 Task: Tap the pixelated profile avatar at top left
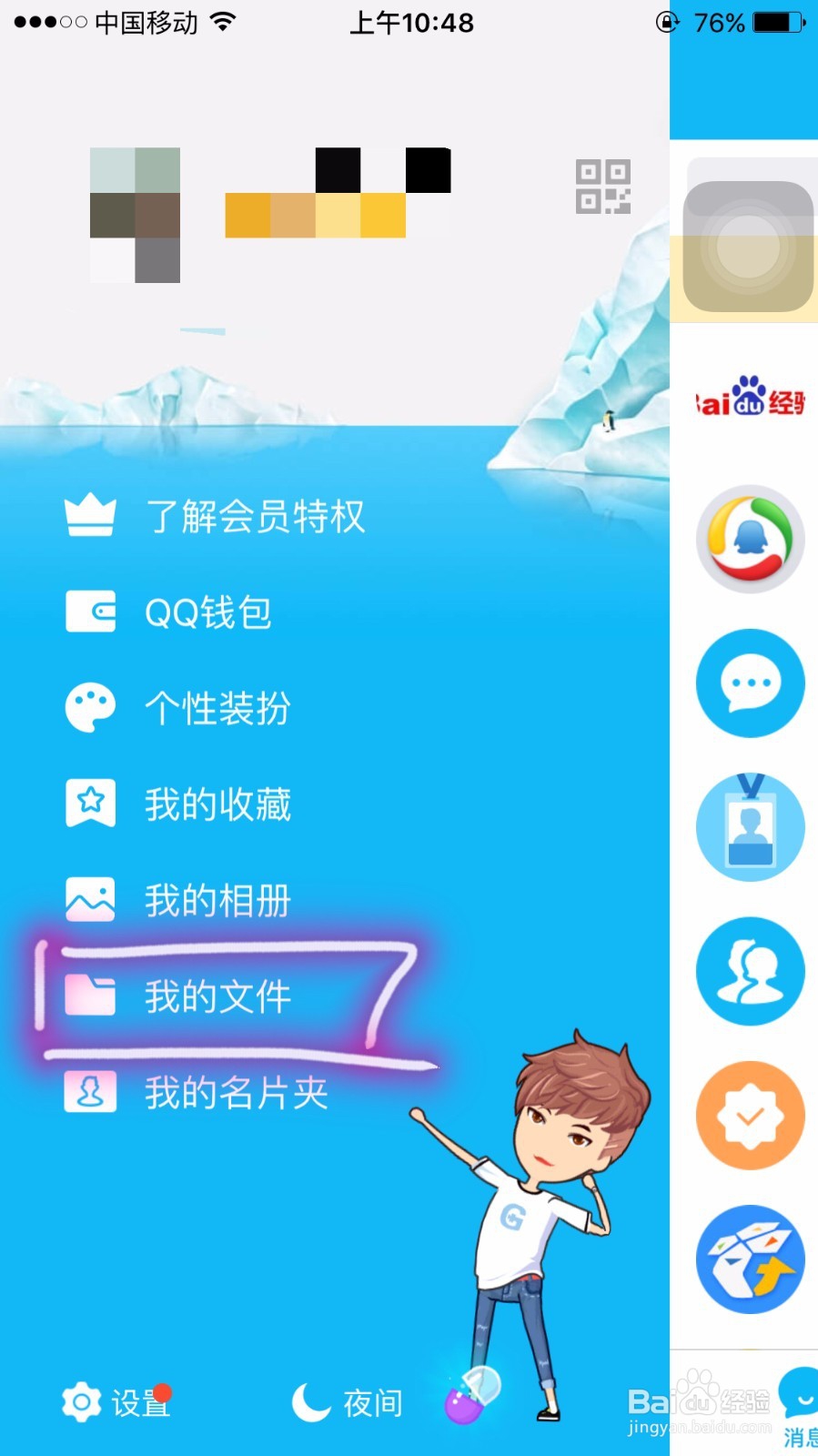tap(135, 214)
